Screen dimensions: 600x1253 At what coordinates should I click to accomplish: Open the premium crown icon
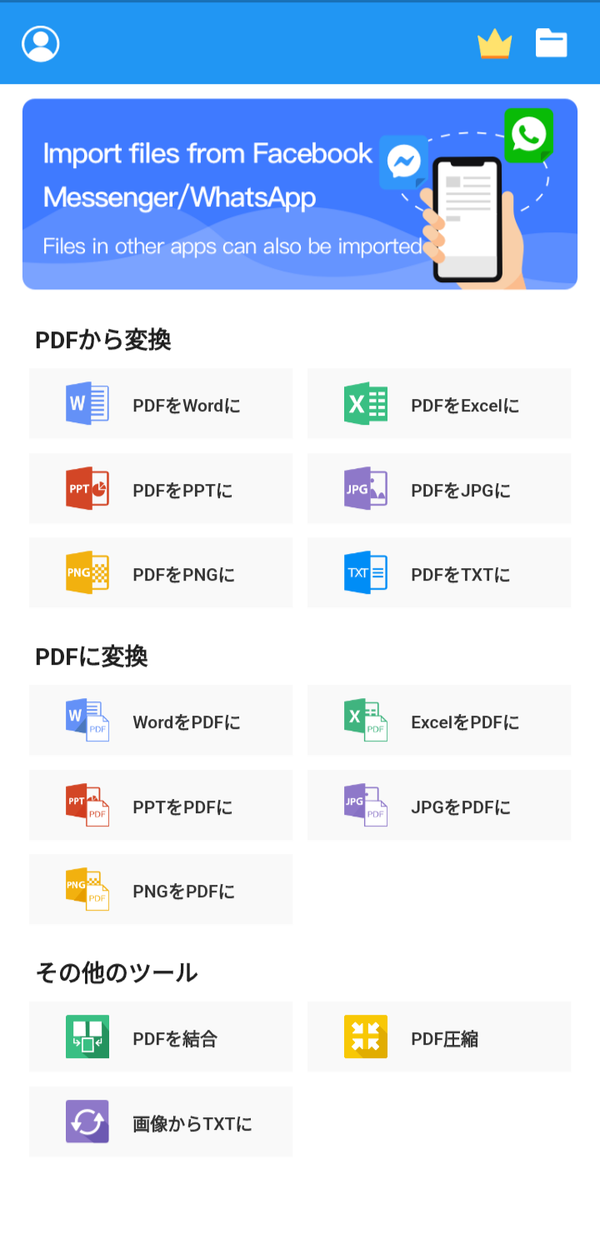[x=495, y=44]
